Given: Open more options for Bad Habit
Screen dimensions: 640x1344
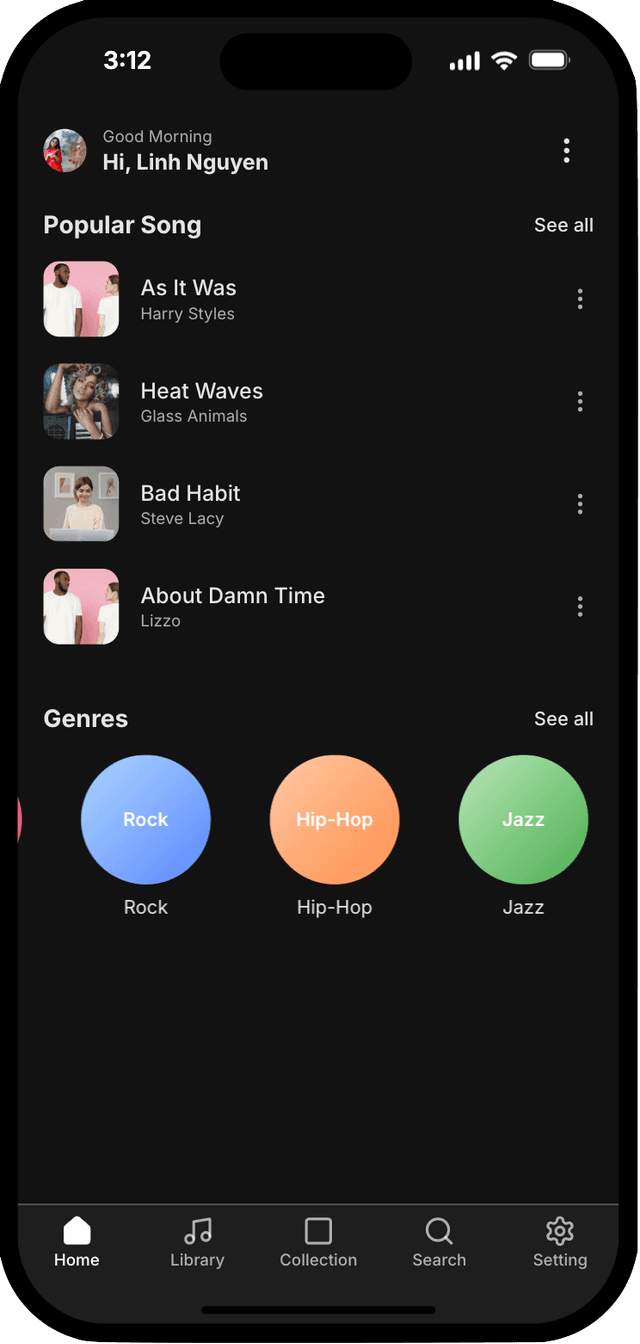Looking at the screenshot, I should tap(580, 504).
